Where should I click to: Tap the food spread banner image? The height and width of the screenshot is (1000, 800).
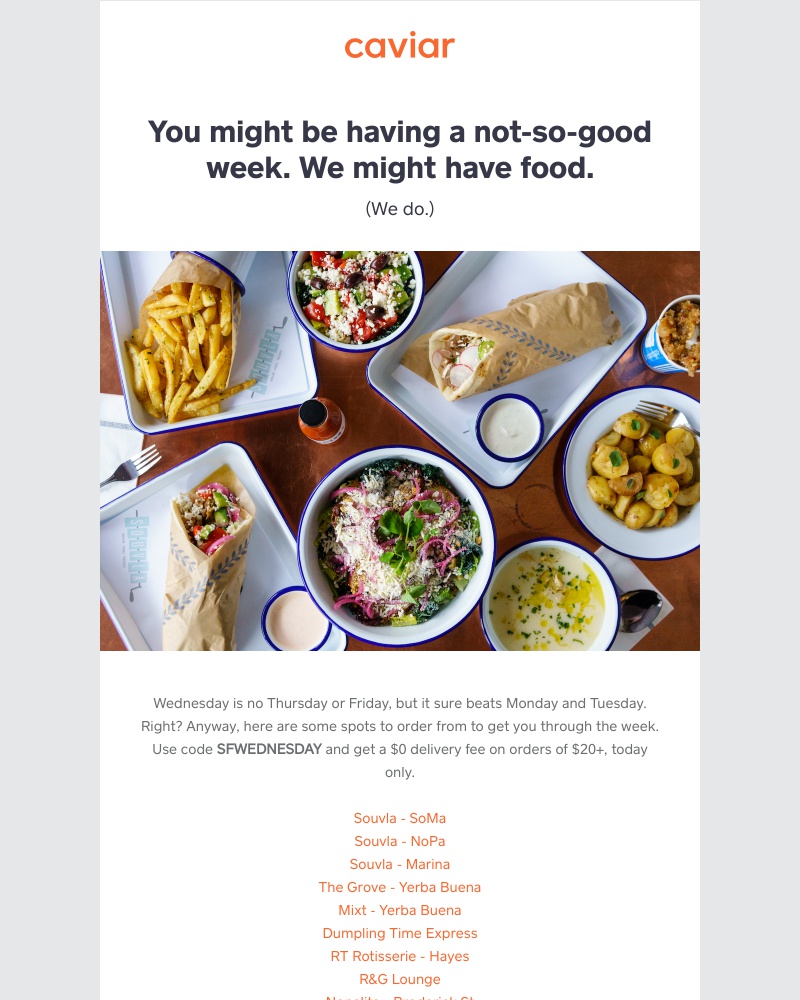(x=400, y=450)
